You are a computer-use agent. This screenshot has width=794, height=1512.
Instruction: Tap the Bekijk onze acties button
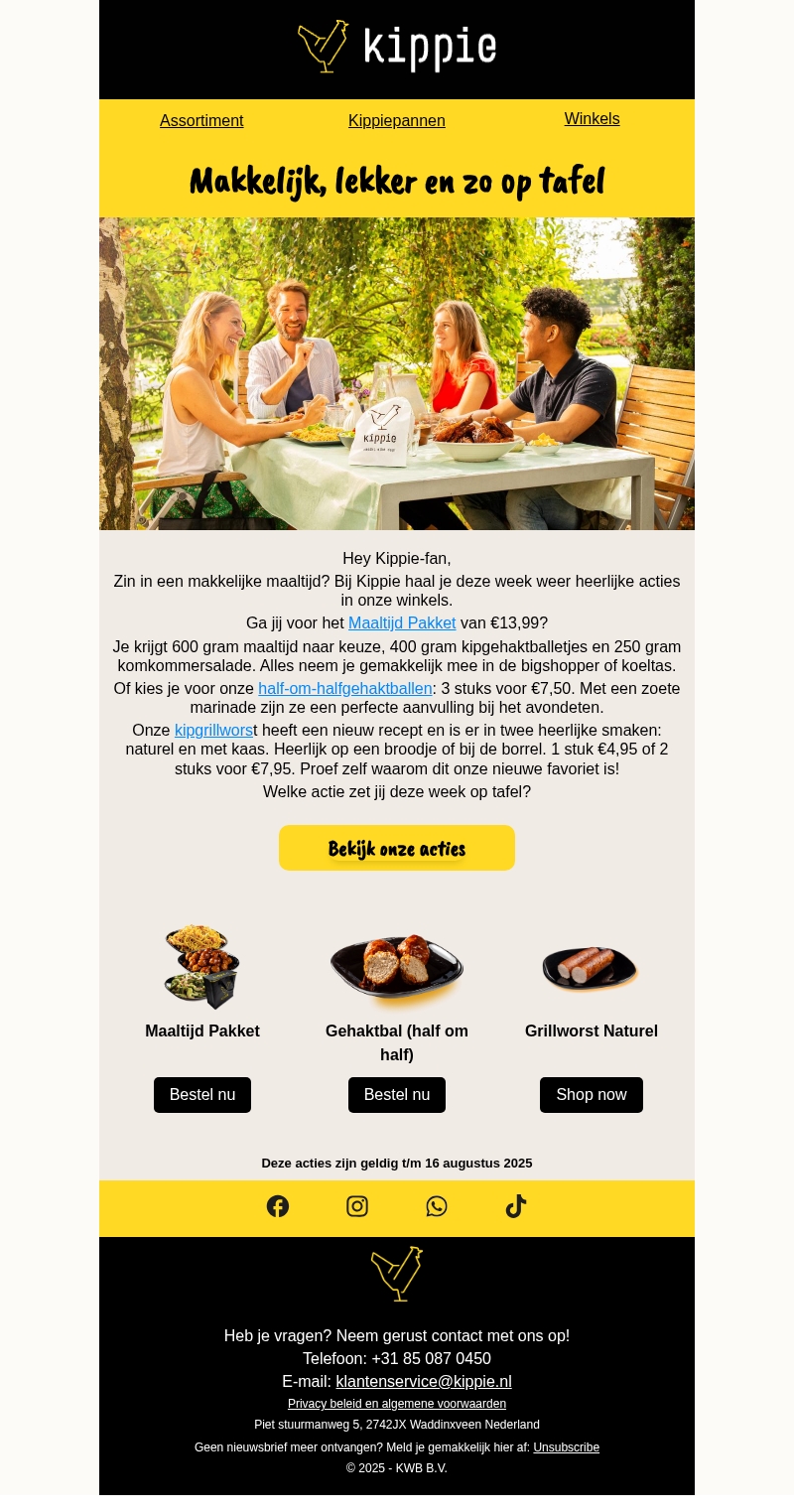396,849
